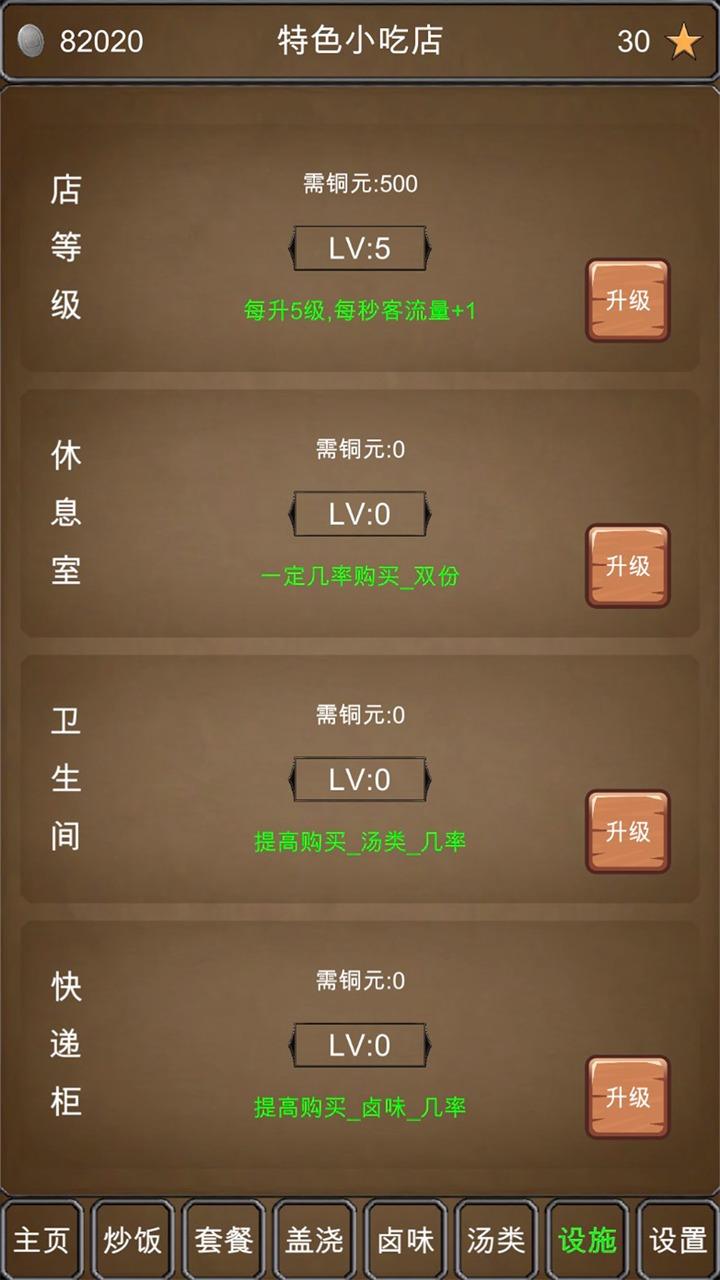
Task: Upgrade the 卫生间 restroom
Action: (627, 832)
